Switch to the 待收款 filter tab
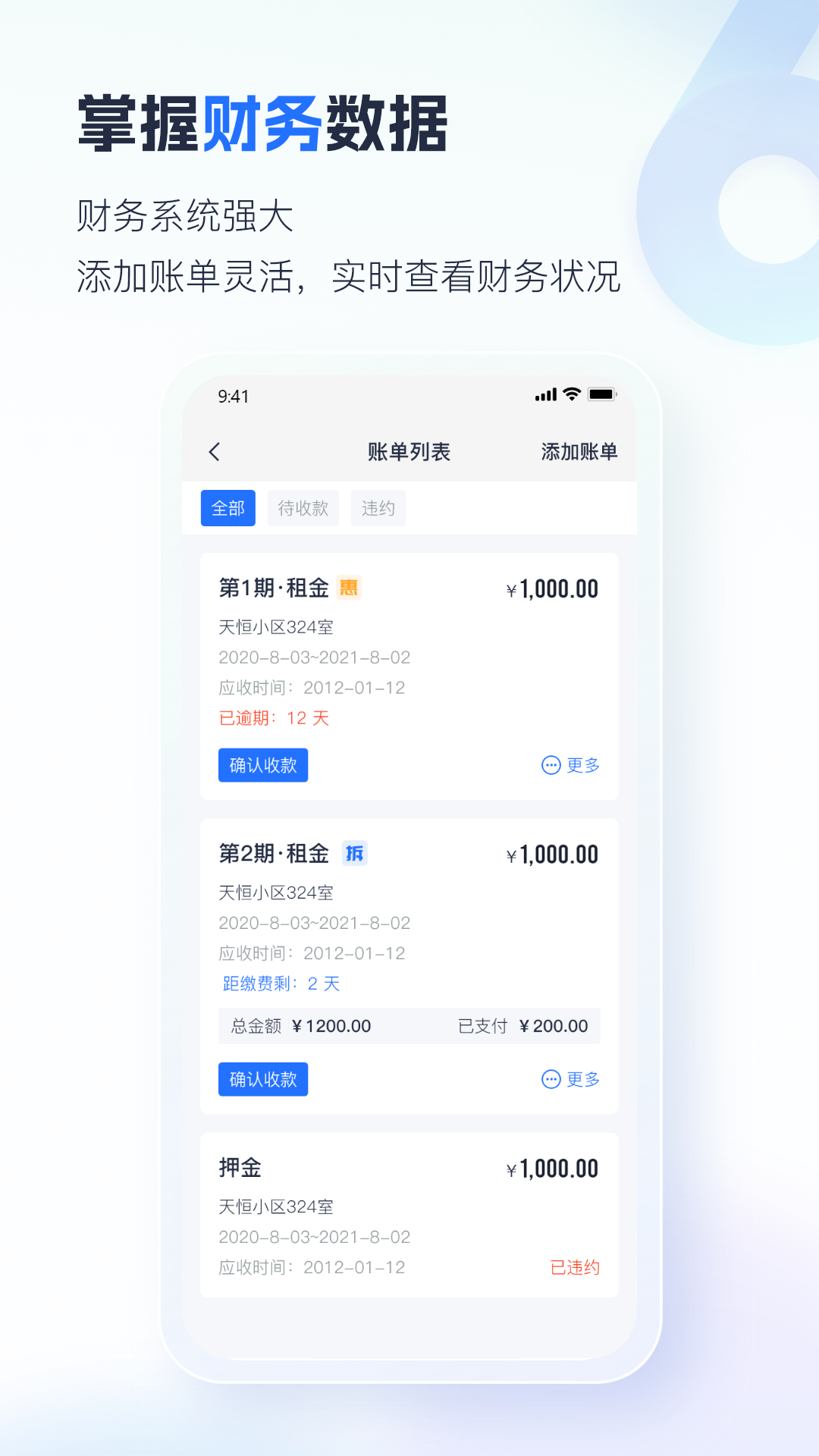This screenshot has width=819, height=1456. point(303,508)
